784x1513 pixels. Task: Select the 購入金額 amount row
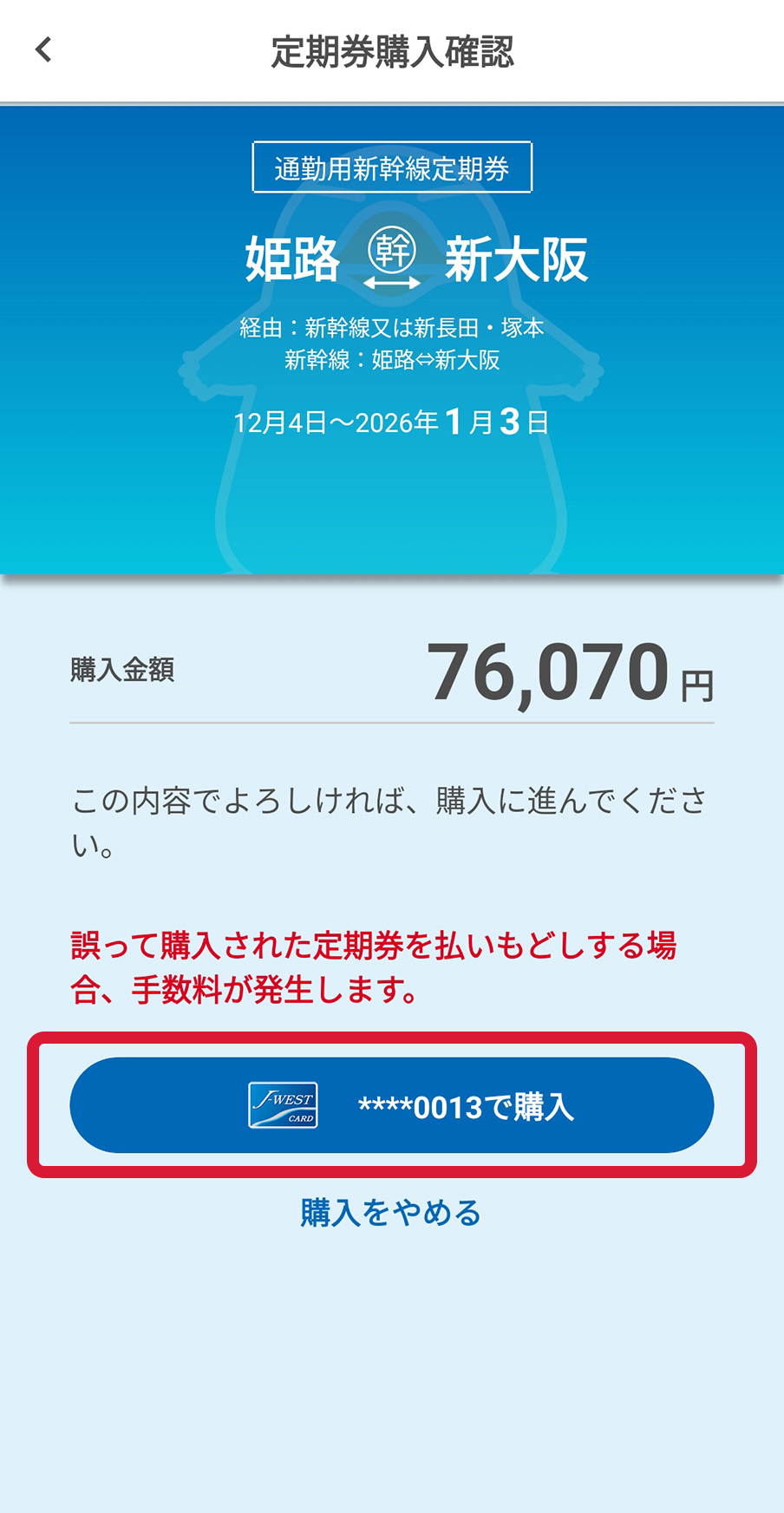point(121,670)
